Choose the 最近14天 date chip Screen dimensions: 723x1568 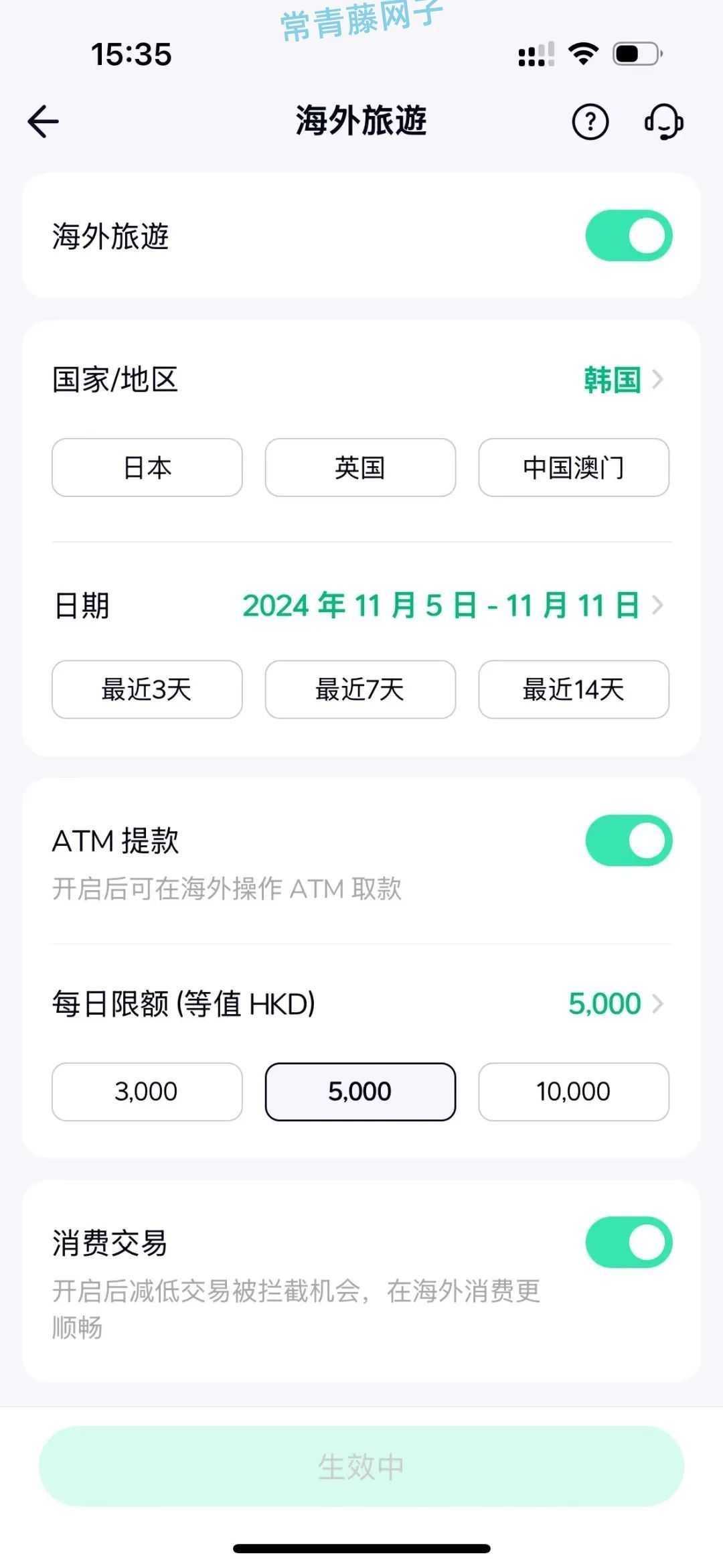click(574, 689)
